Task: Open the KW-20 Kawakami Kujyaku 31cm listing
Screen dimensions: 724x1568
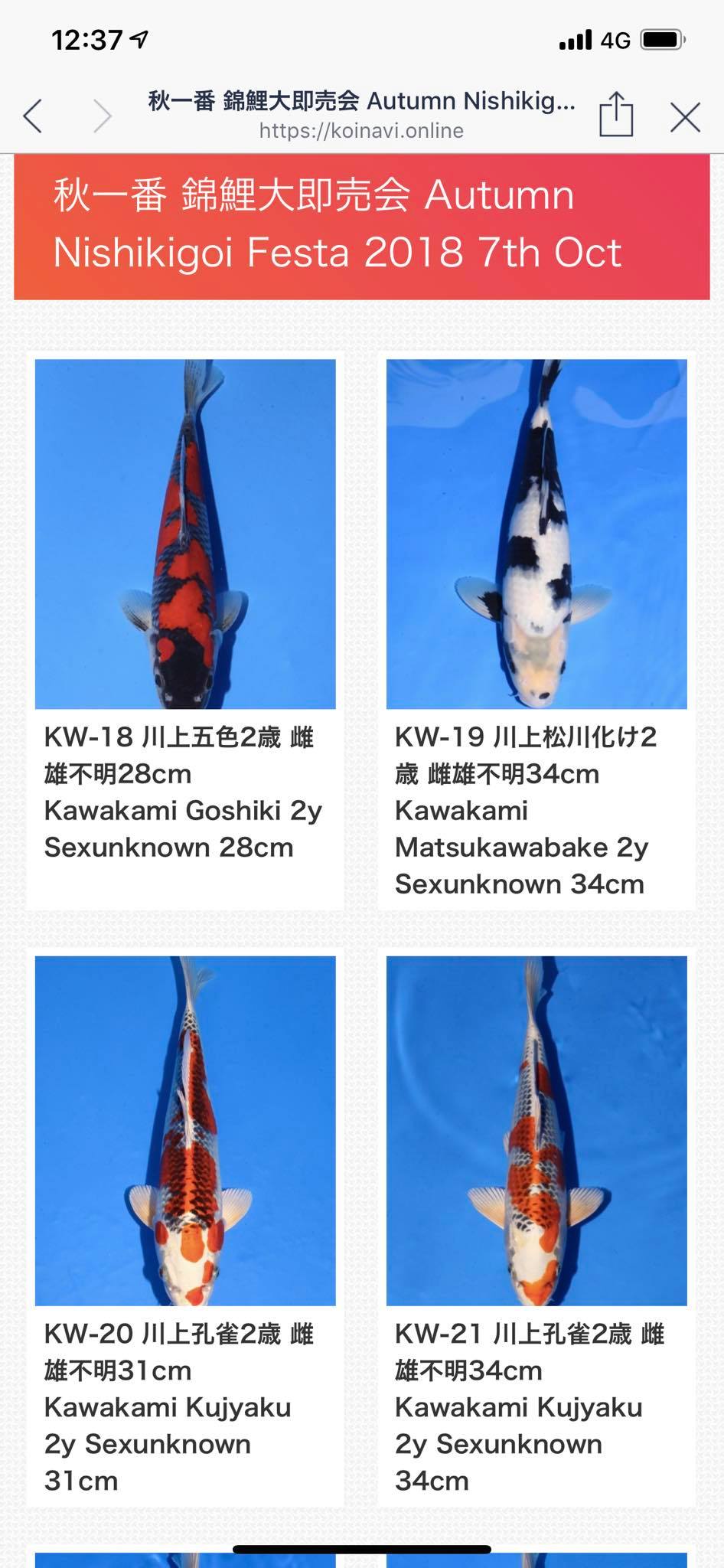Action: click(x=185, y=1227)
